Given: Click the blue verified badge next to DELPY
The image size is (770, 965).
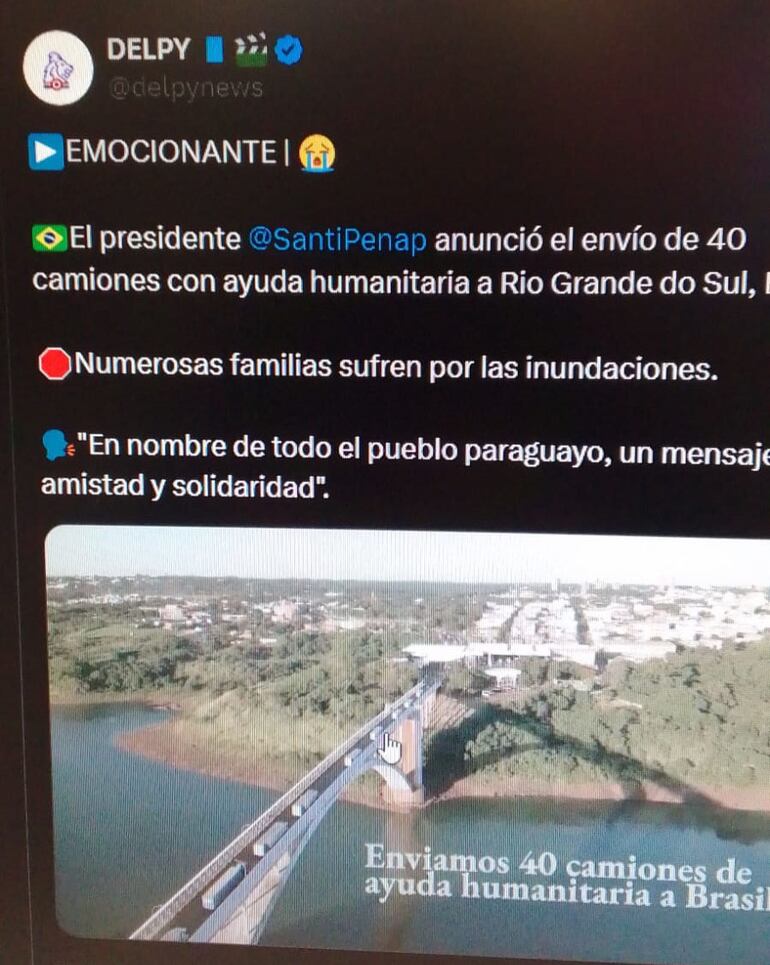Looking at the screenshot, I should 289,49.
